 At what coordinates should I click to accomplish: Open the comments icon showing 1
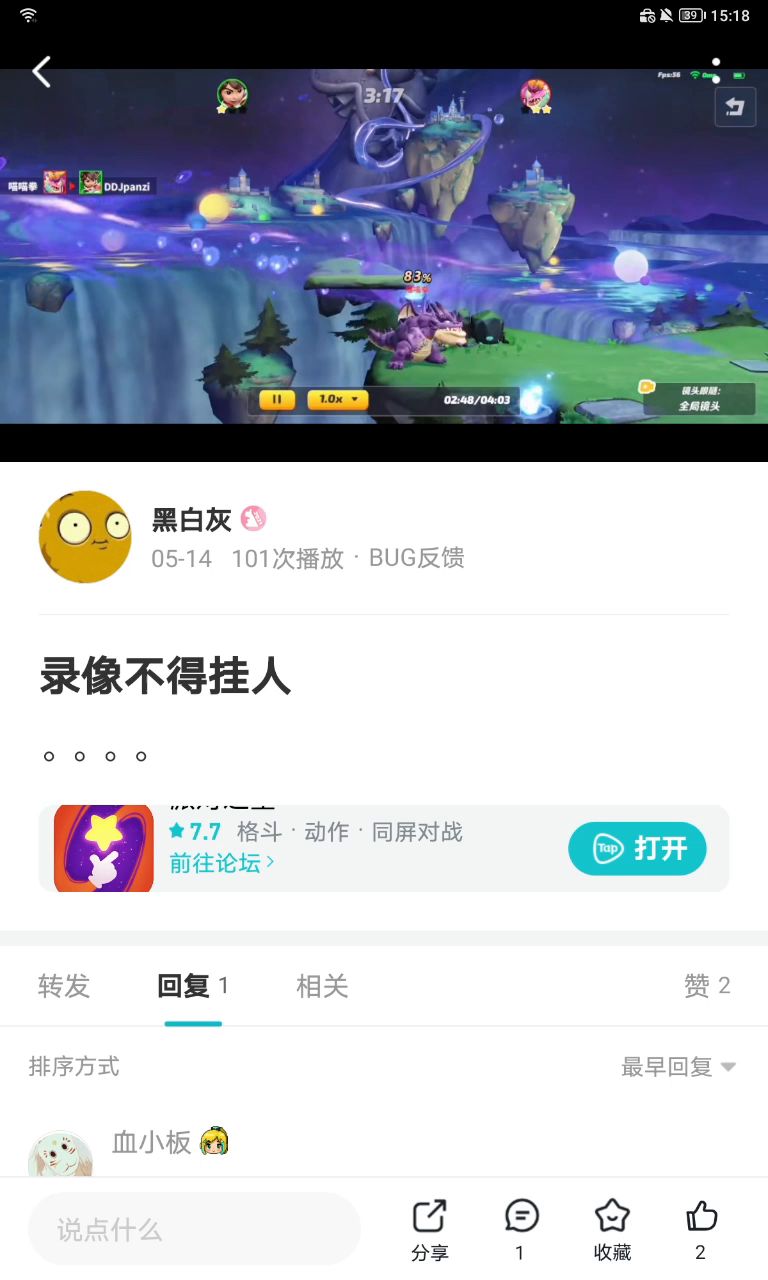(x=520, y=1229)
